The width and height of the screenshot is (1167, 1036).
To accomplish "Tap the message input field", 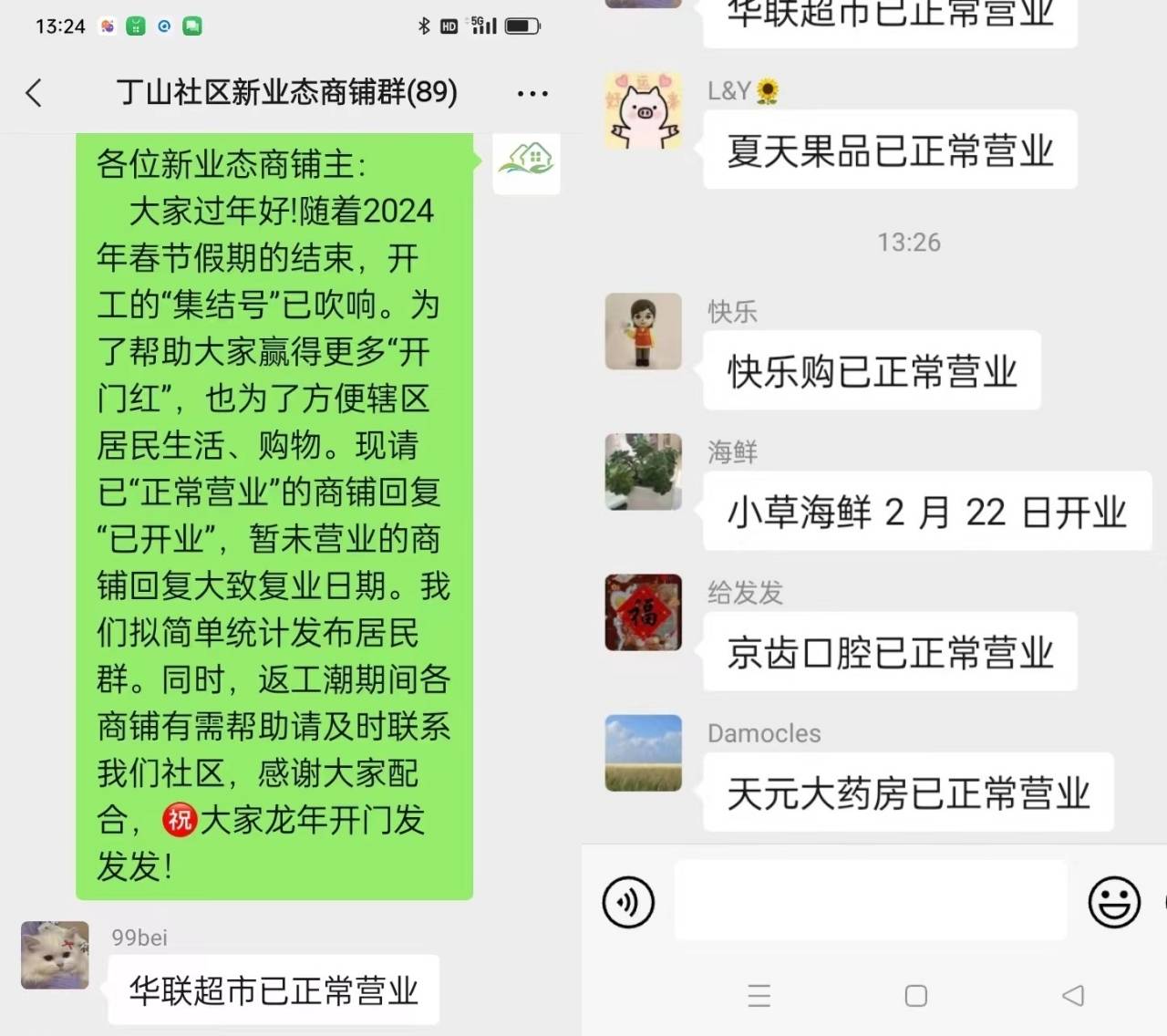I will click(870, 900).
